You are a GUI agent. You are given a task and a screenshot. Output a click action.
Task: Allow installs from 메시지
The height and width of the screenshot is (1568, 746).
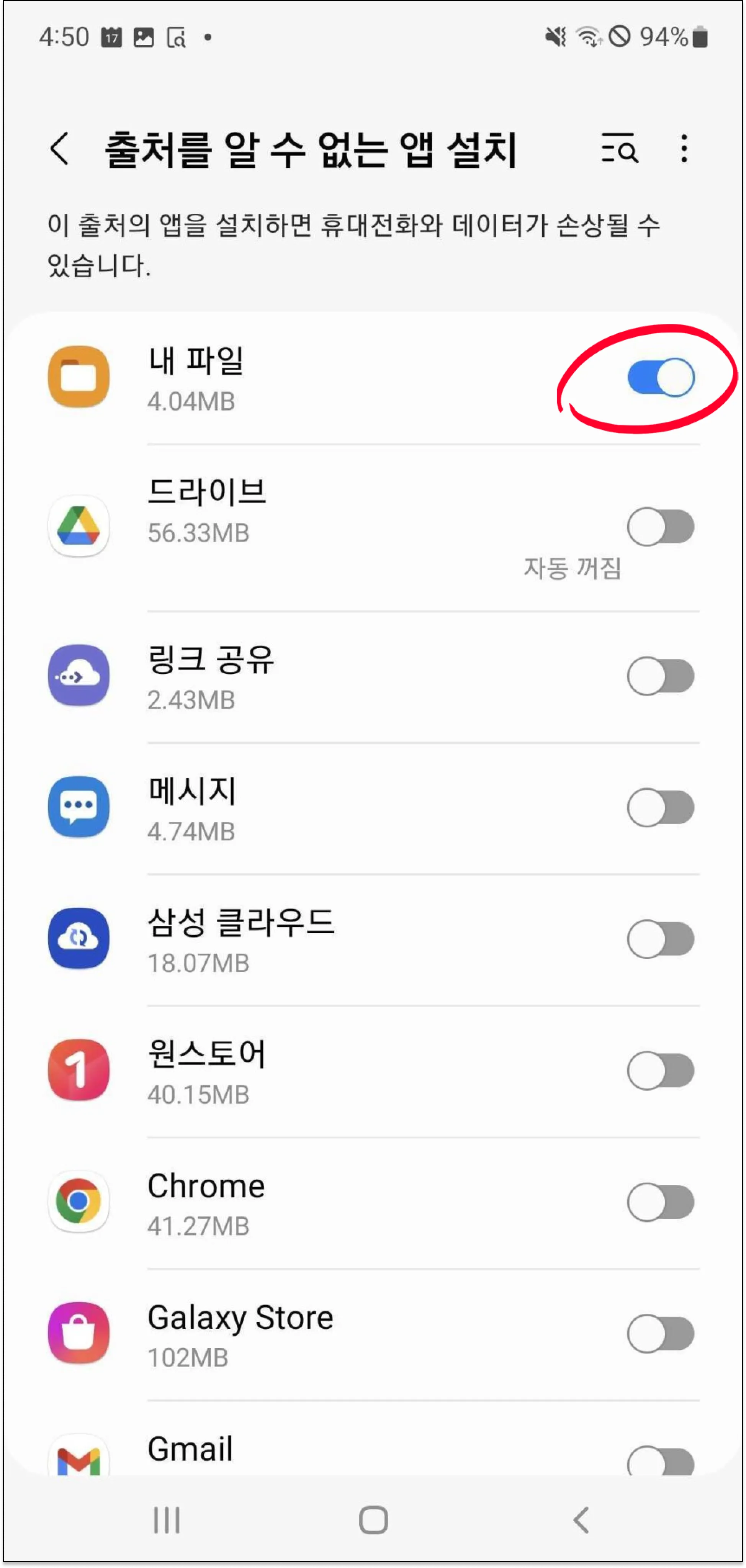tap(660, 807)
